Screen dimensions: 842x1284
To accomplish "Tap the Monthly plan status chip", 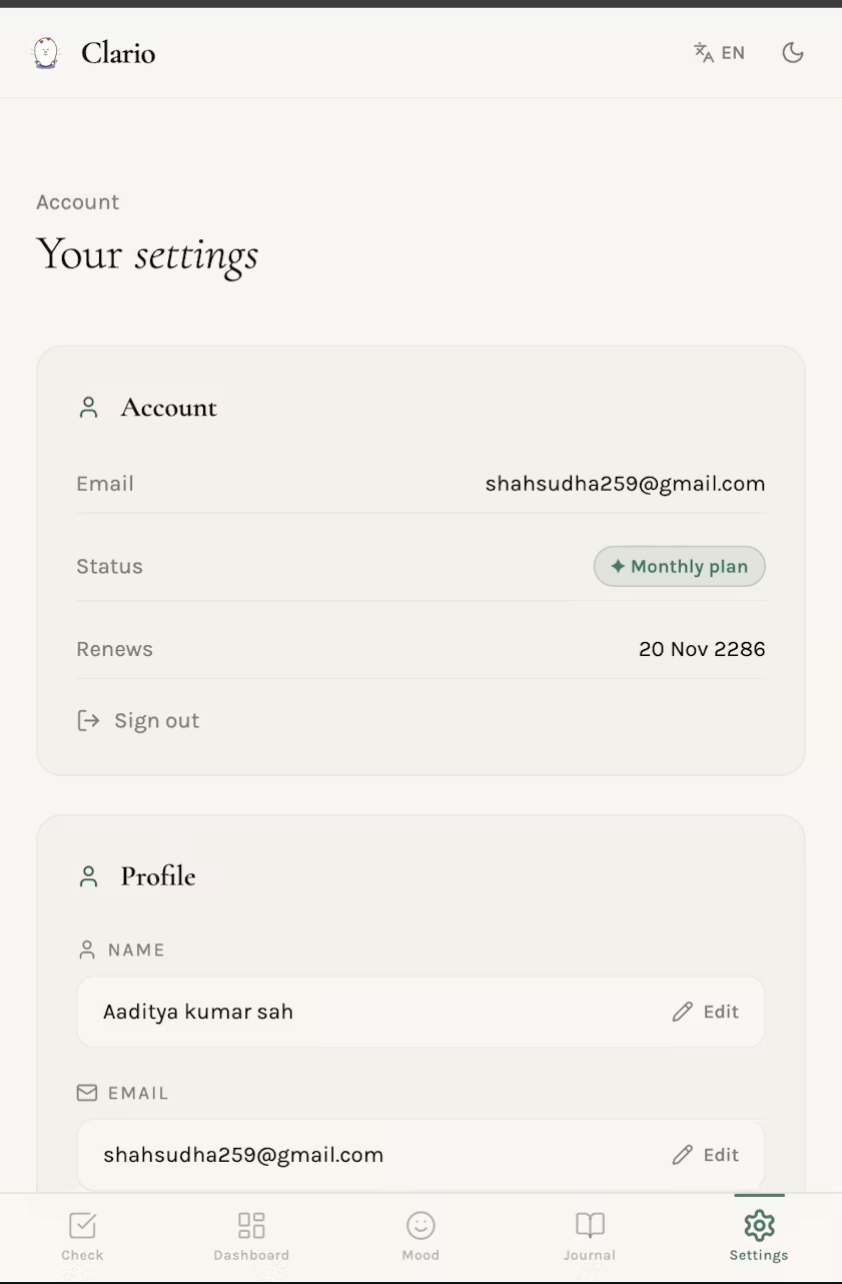I will point(680,566).
